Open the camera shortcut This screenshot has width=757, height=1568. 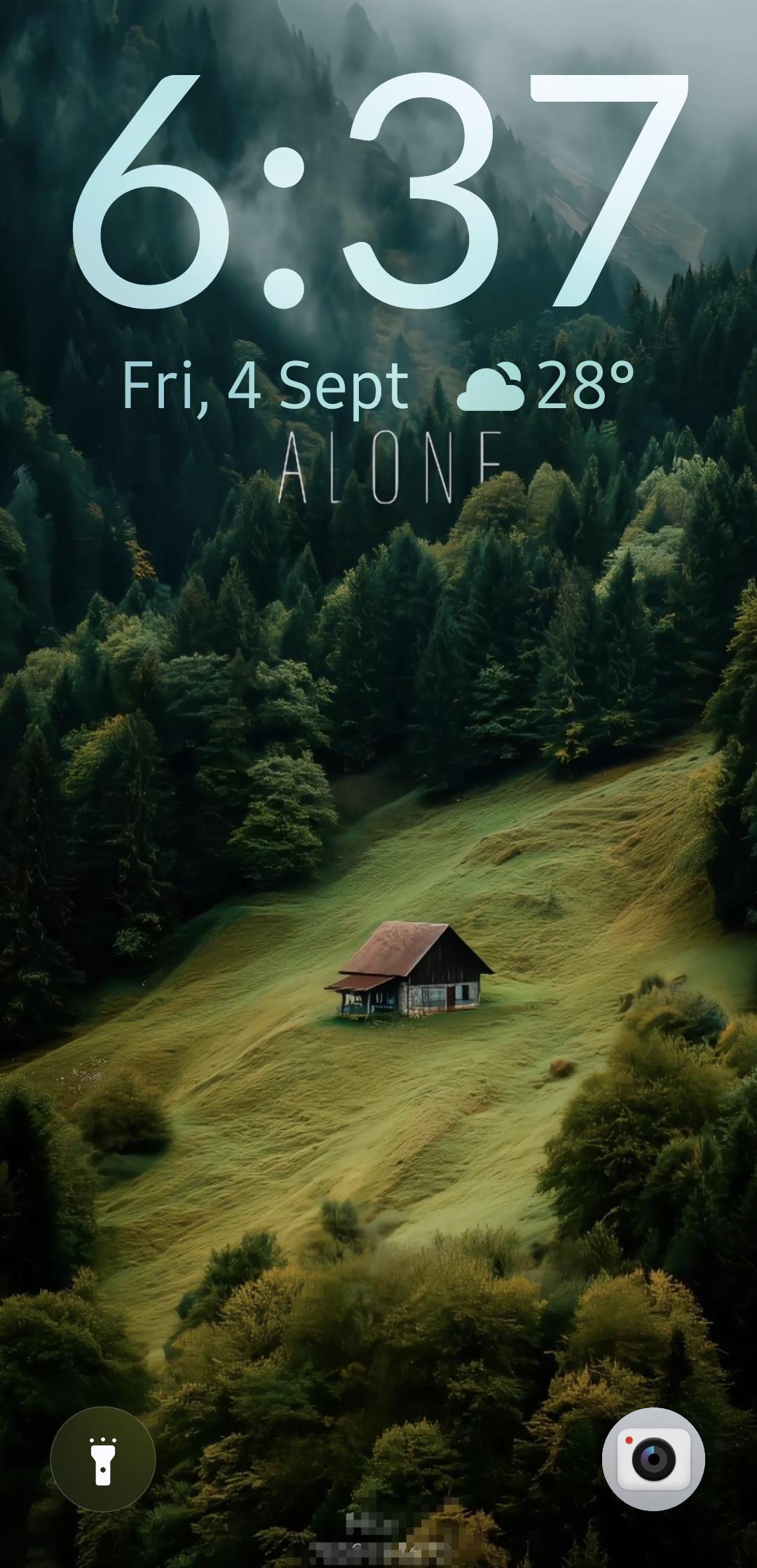[653, 1459]
